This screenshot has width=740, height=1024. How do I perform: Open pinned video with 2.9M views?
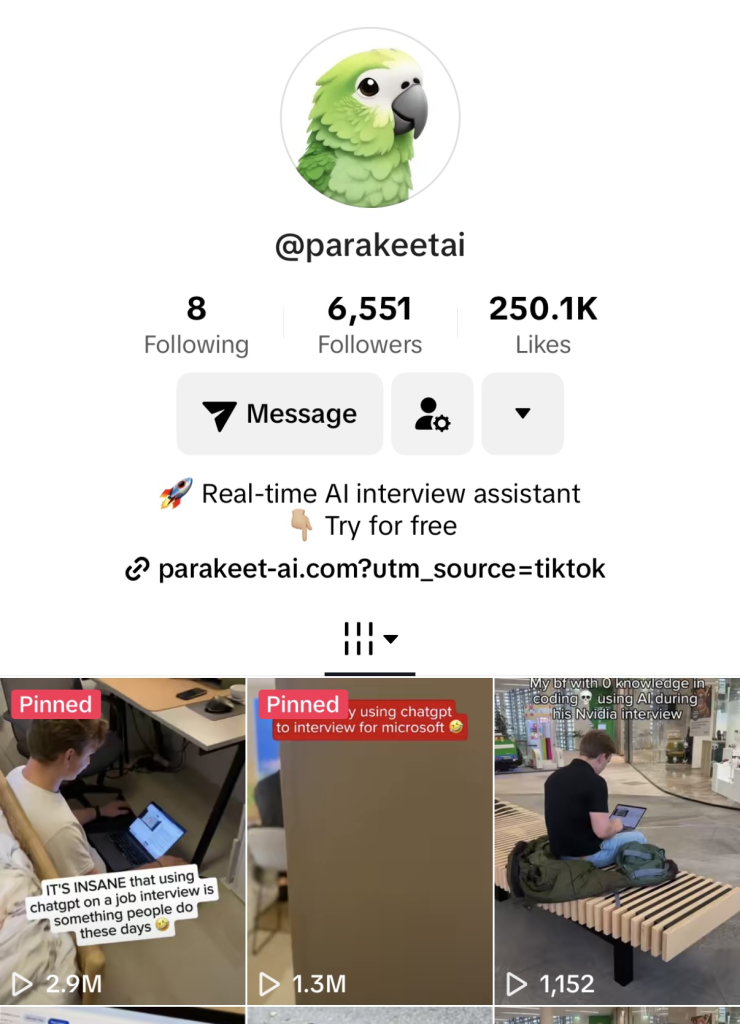pos(122,840)
